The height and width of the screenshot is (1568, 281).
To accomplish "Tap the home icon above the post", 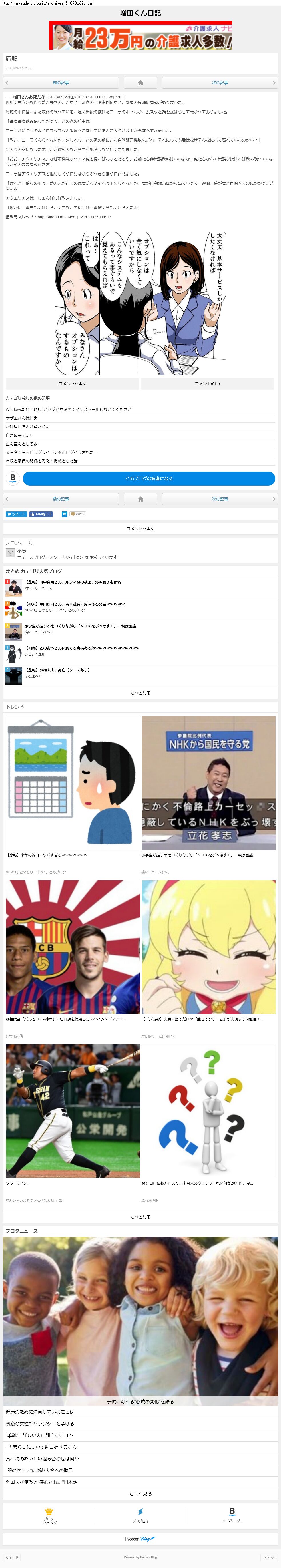I will (x=140, y=83).
